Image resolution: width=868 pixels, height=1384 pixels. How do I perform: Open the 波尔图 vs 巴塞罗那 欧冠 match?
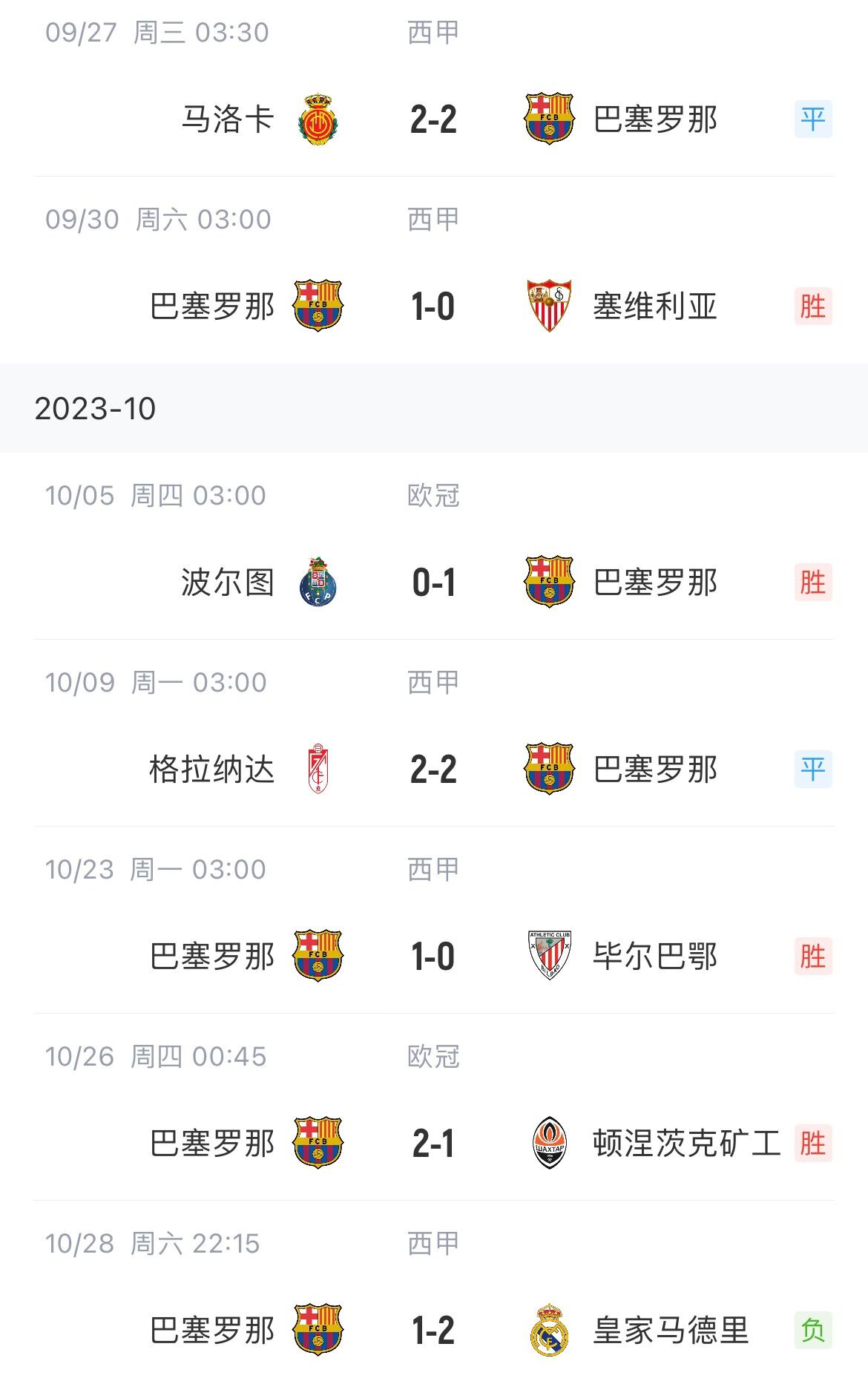pyautogui.click(x=433, y=582)
